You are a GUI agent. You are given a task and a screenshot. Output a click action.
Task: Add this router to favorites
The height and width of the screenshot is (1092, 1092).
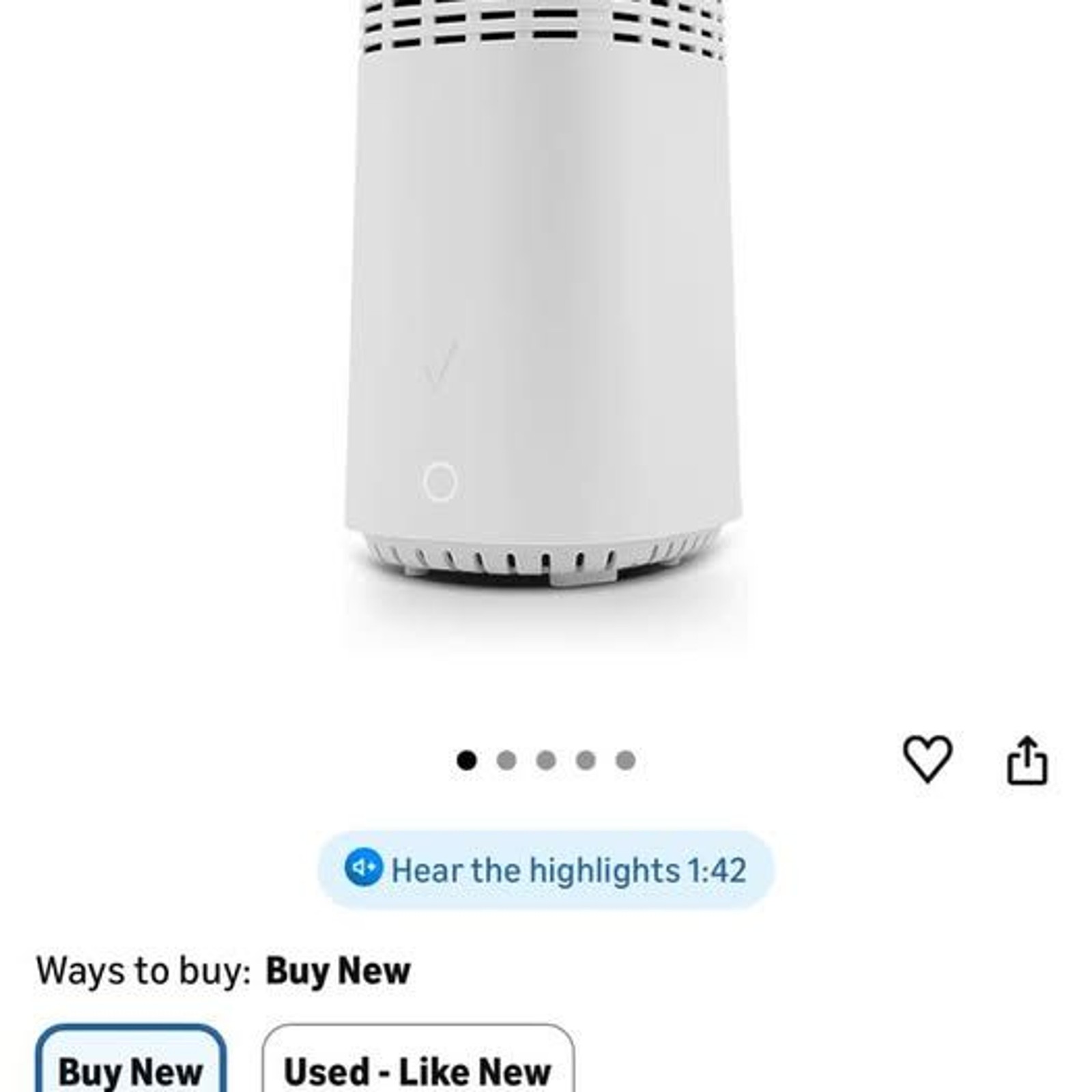pyautogui.click(x=927, y=759)
